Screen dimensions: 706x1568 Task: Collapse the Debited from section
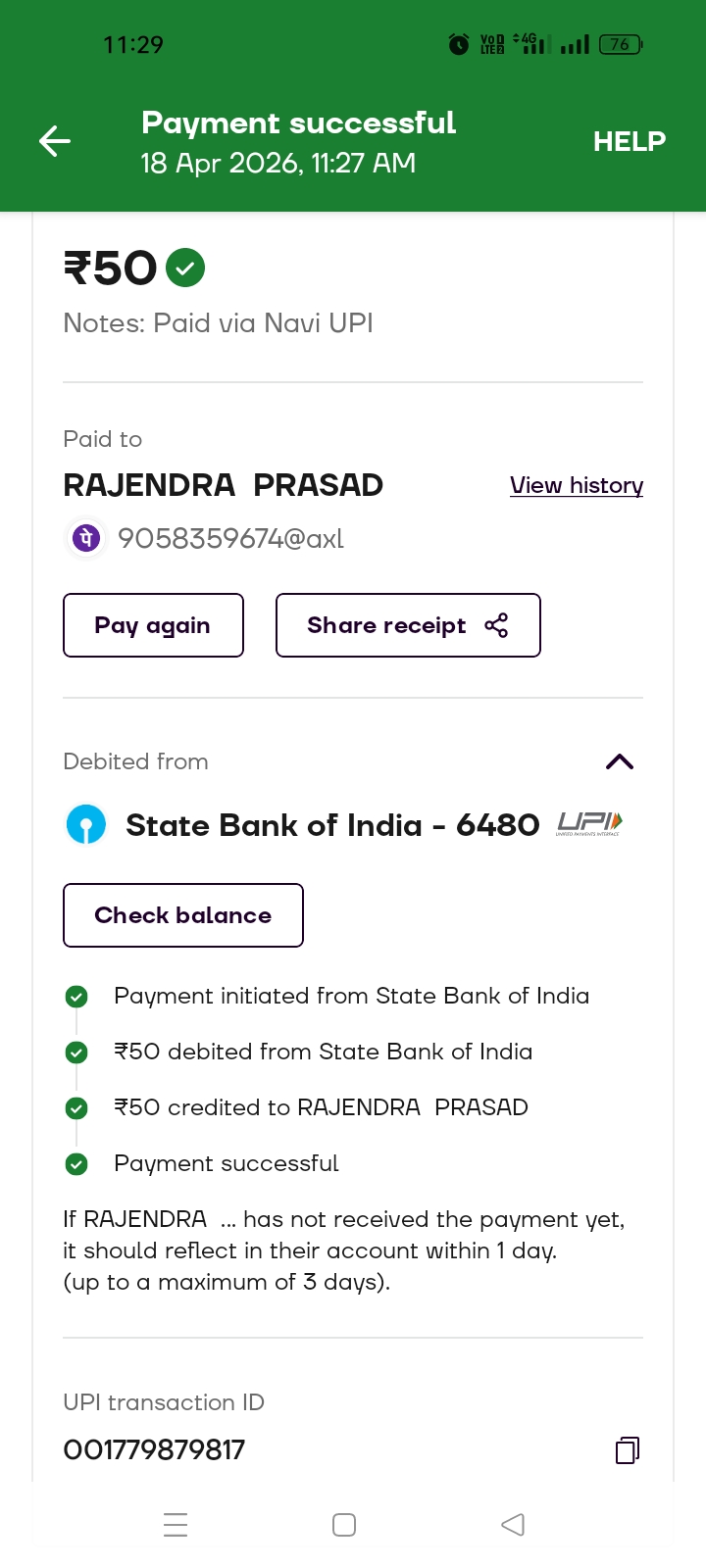(620, 761)
